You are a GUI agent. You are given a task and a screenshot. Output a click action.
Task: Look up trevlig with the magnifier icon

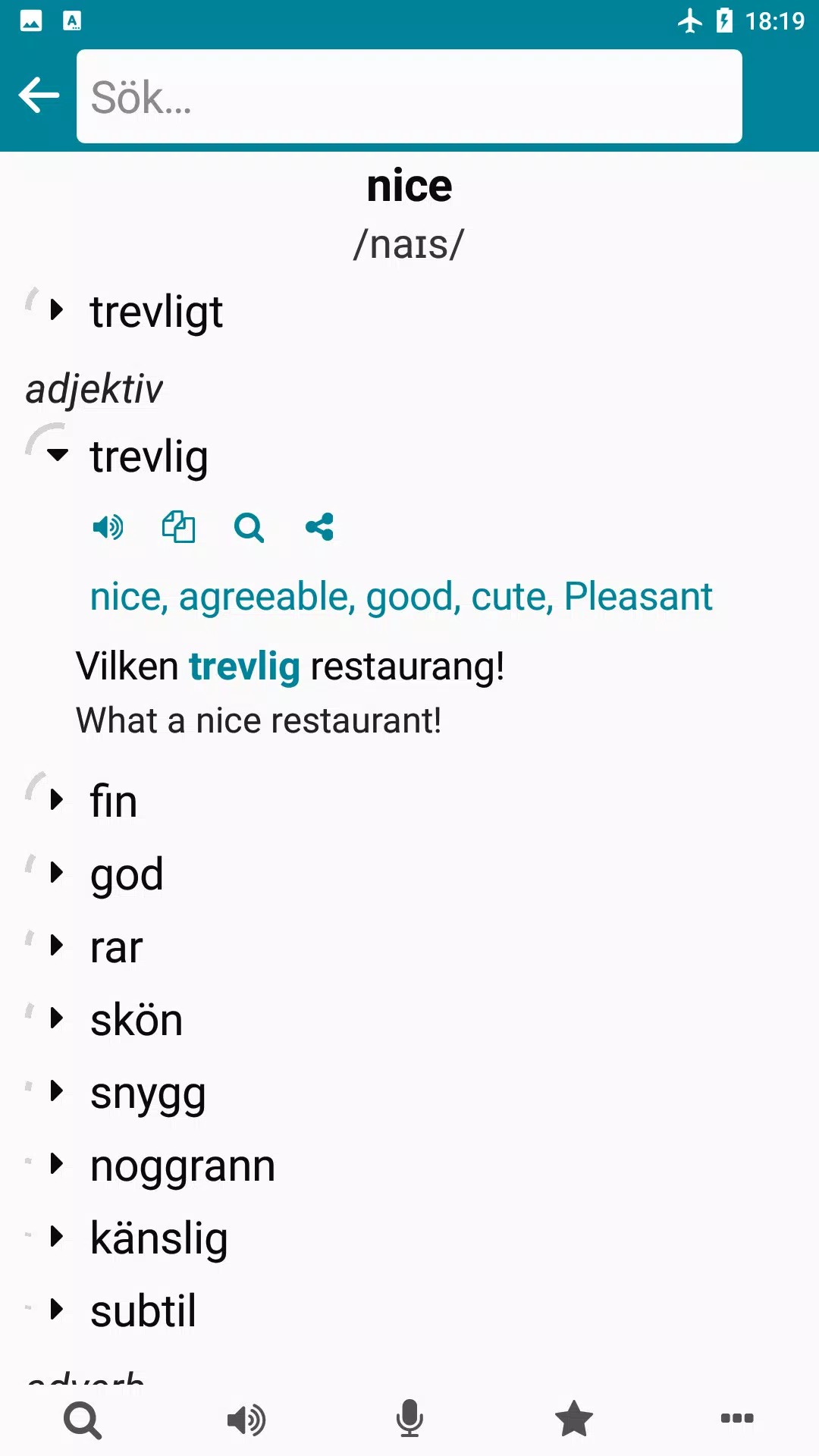point(249,527)
